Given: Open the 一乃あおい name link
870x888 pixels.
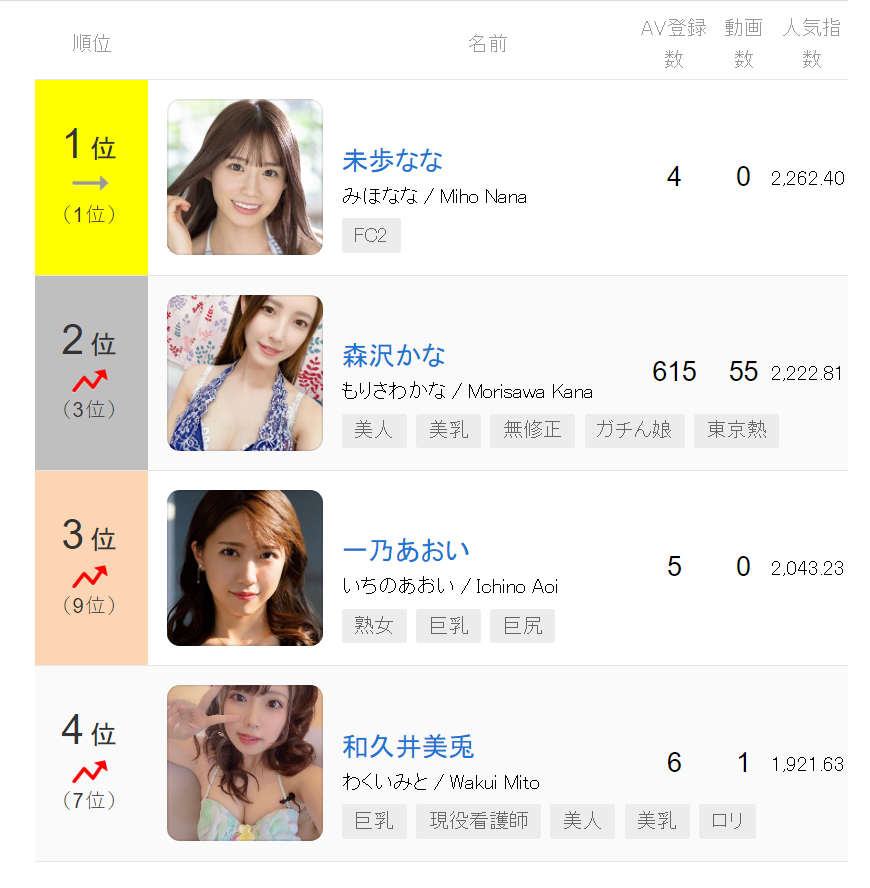Looking at the screenshot, I should coord(405,550).
